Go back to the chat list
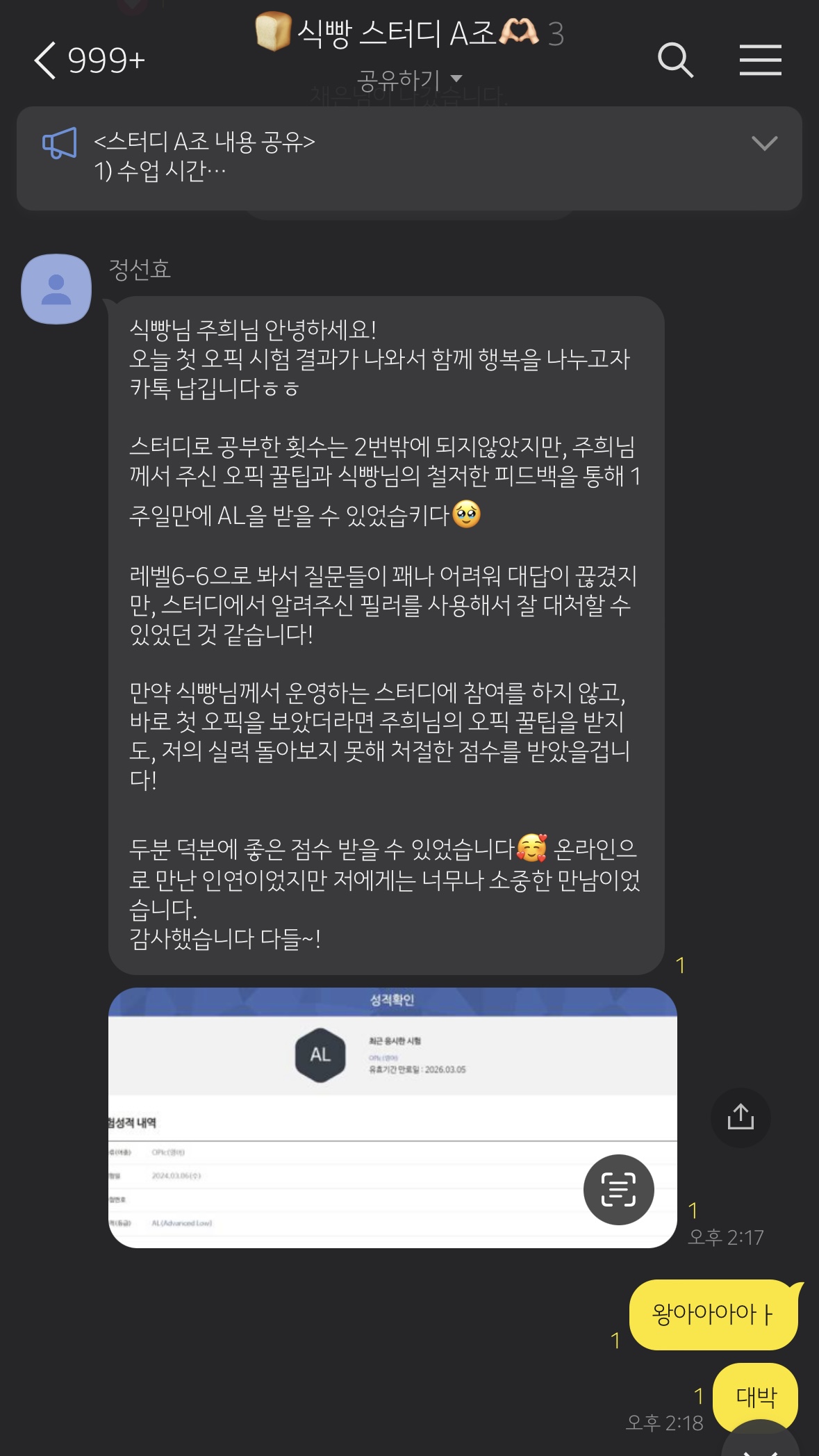 coord(46,60)
